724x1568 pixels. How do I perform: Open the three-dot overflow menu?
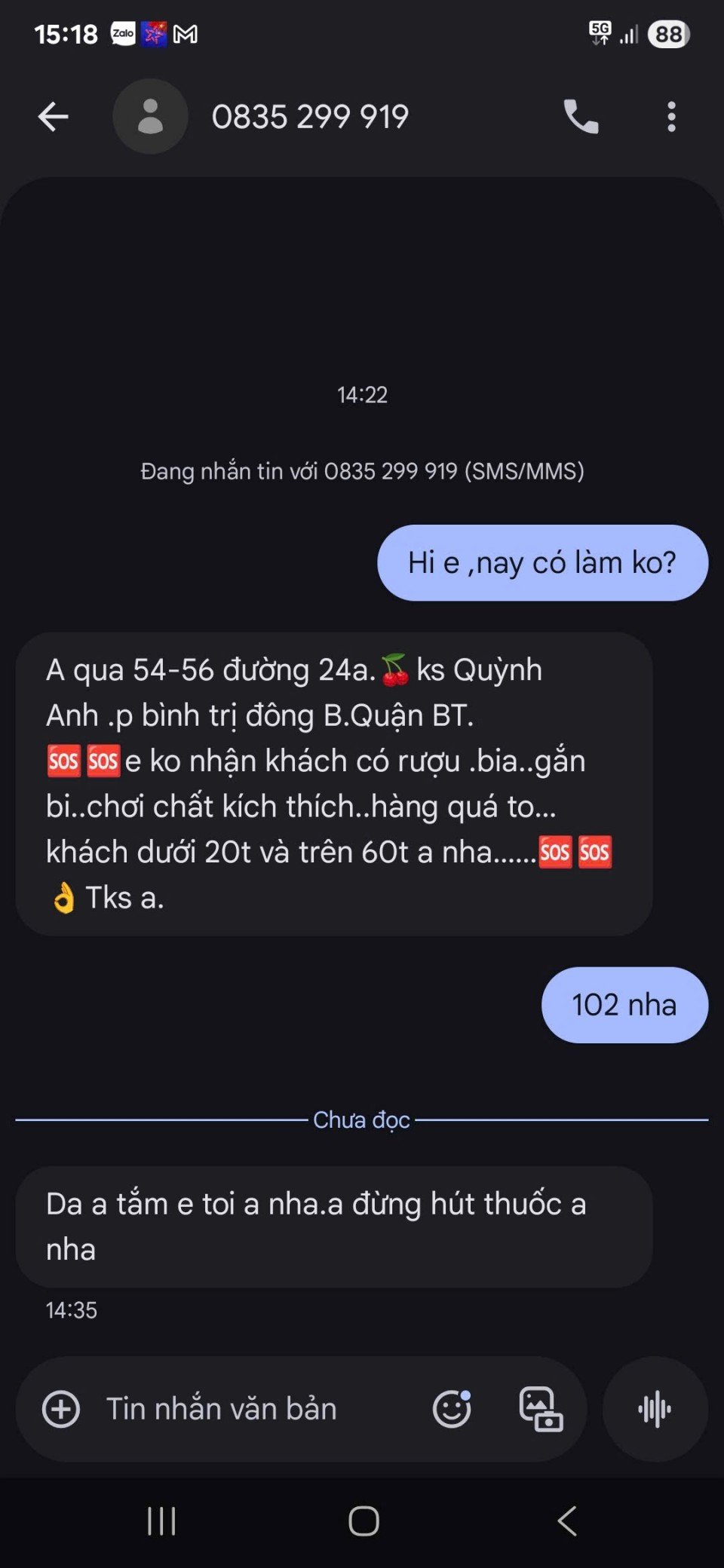pyautogui.click(x=671, y=117)
